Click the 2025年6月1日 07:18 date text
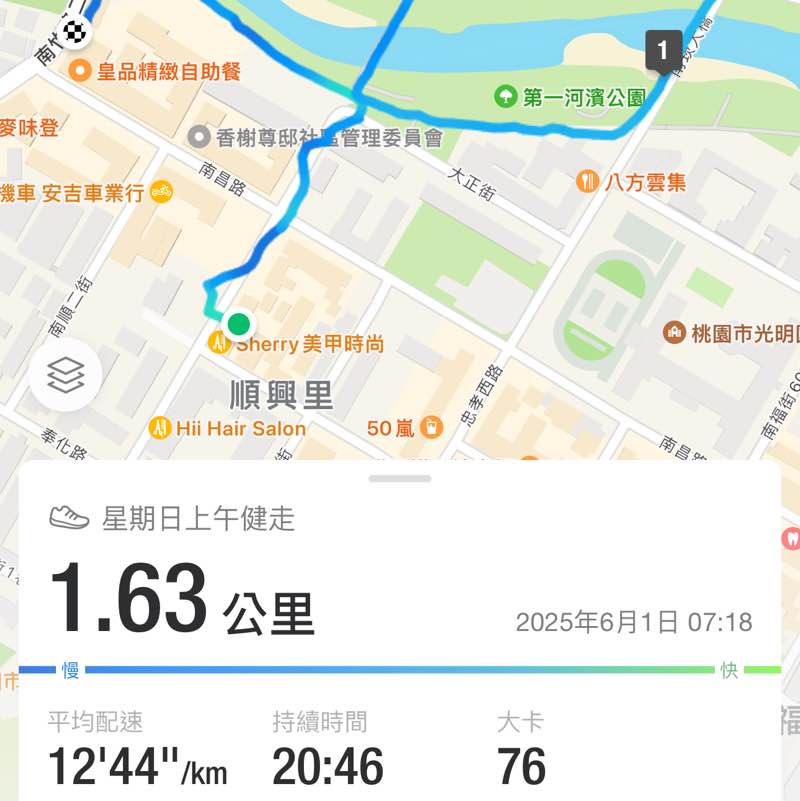 pos(635,620)
